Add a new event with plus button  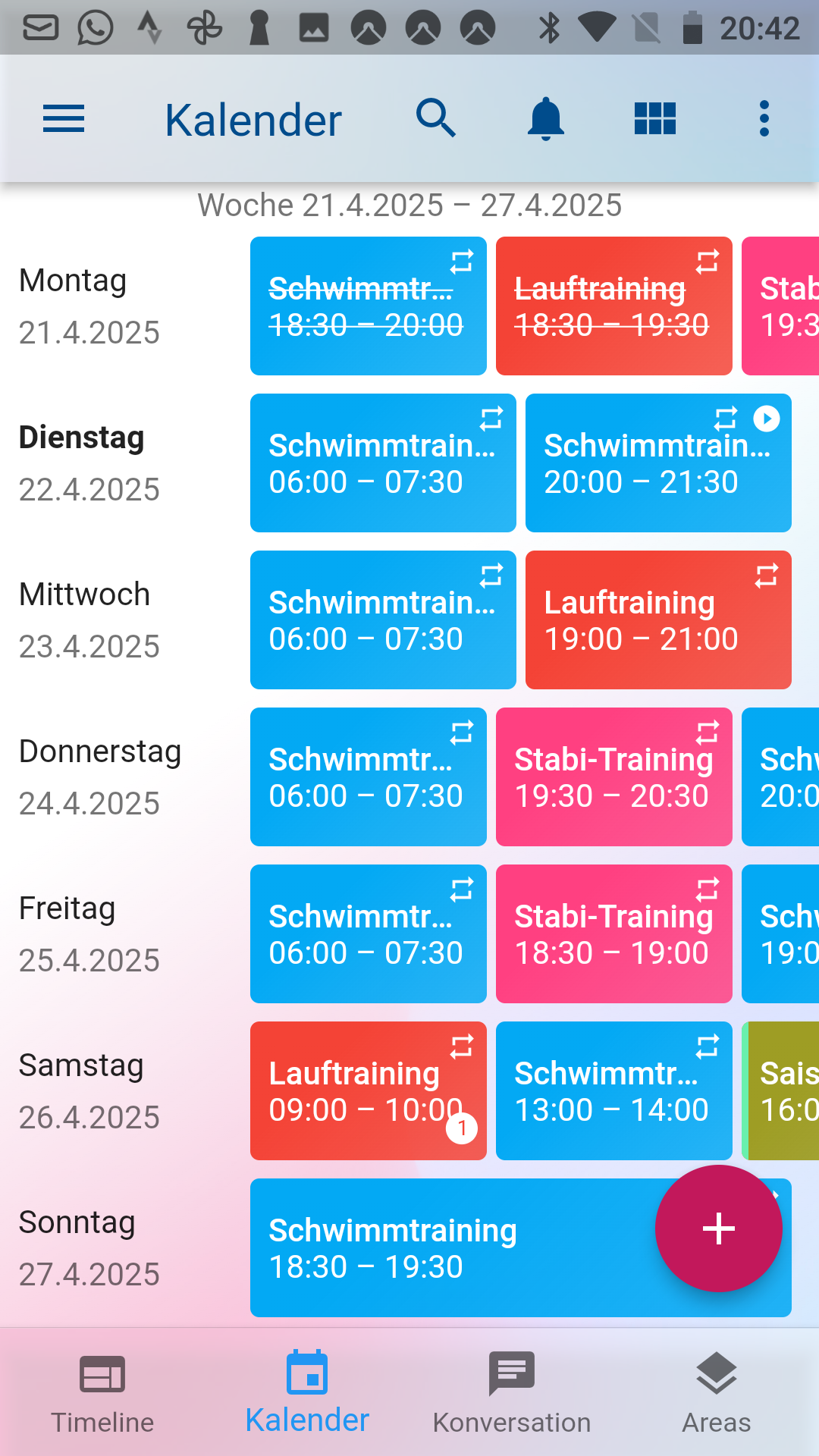pos(718,1228)
